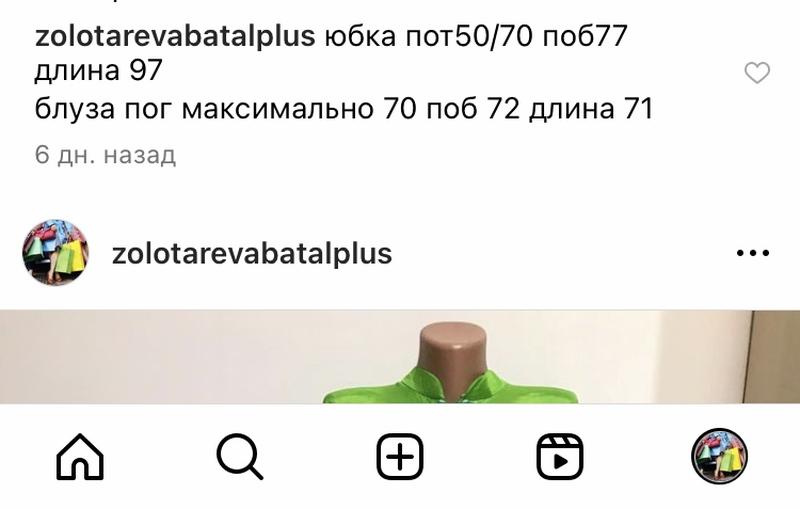The image size is (800, 509).
Task: Open the commenter username zolotarevabatalplus
Action: [174, 37]
